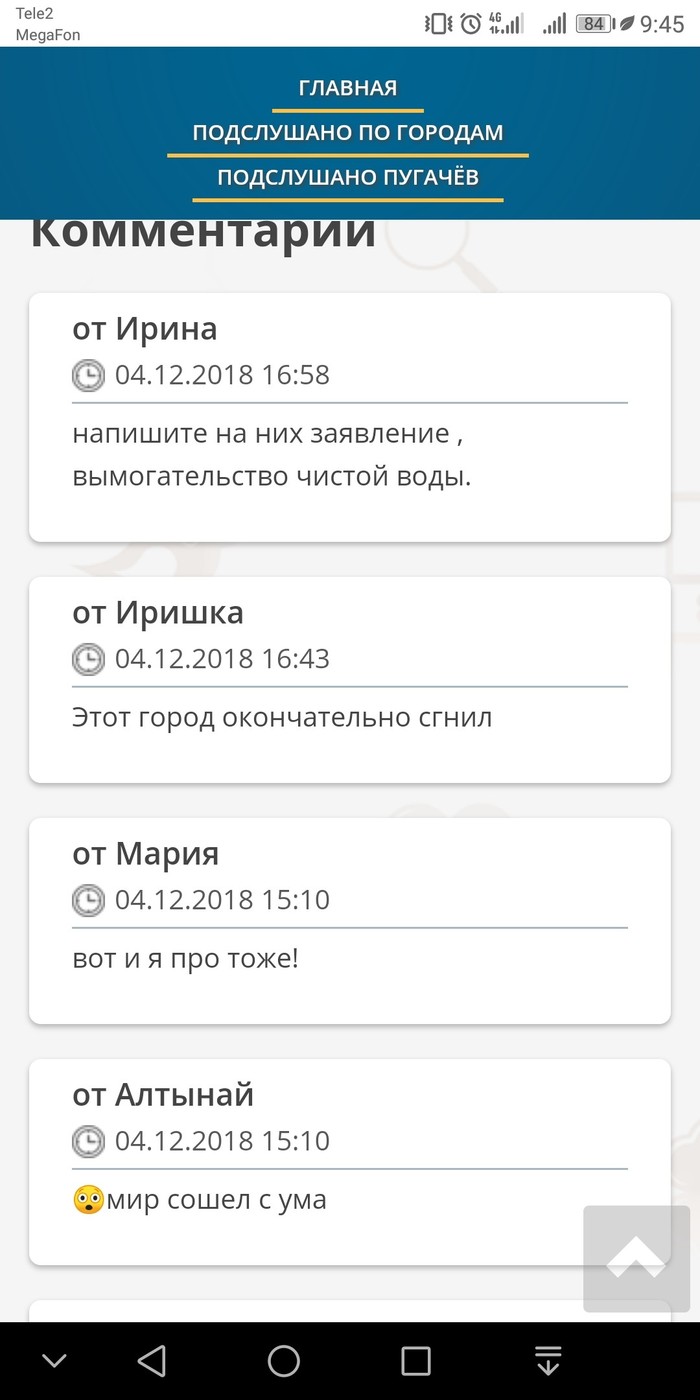
Task: Open the ГЛАВНАЯ navigation link
Action: pyautogui.click(x=348, y=88)
